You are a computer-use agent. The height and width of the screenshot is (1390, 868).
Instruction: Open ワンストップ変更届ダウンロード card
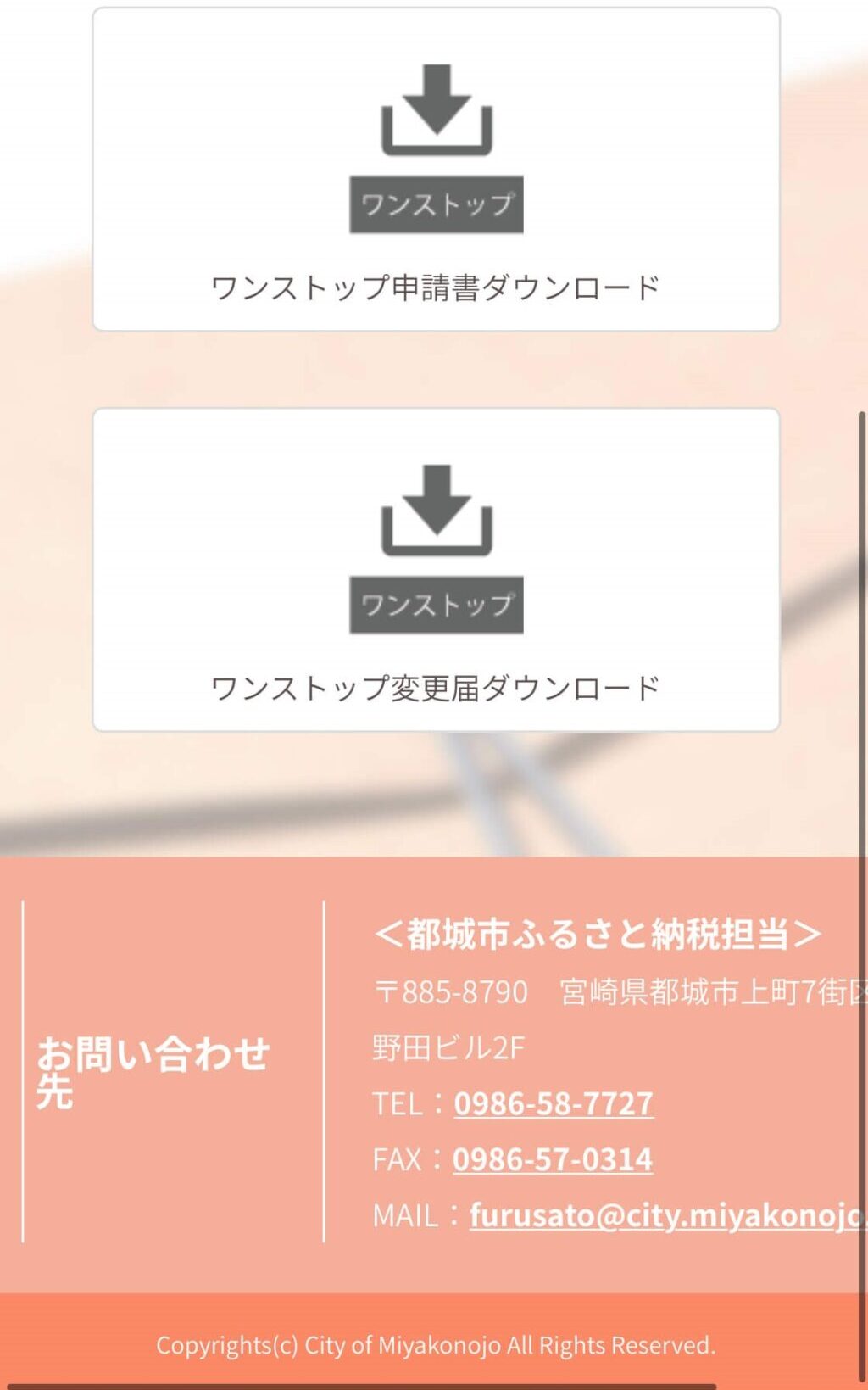click(x=436, y=569)
